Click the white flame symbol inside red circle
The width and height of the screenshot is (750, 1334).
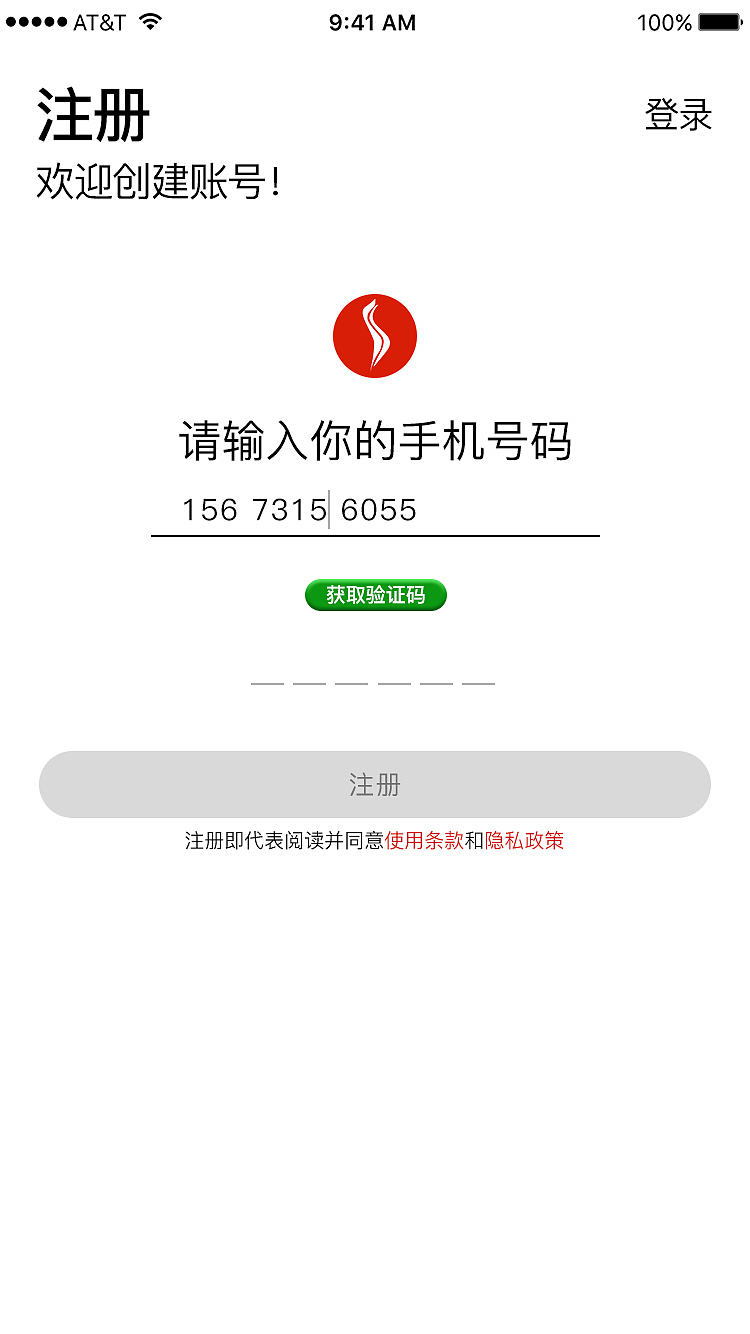point(375,336)
